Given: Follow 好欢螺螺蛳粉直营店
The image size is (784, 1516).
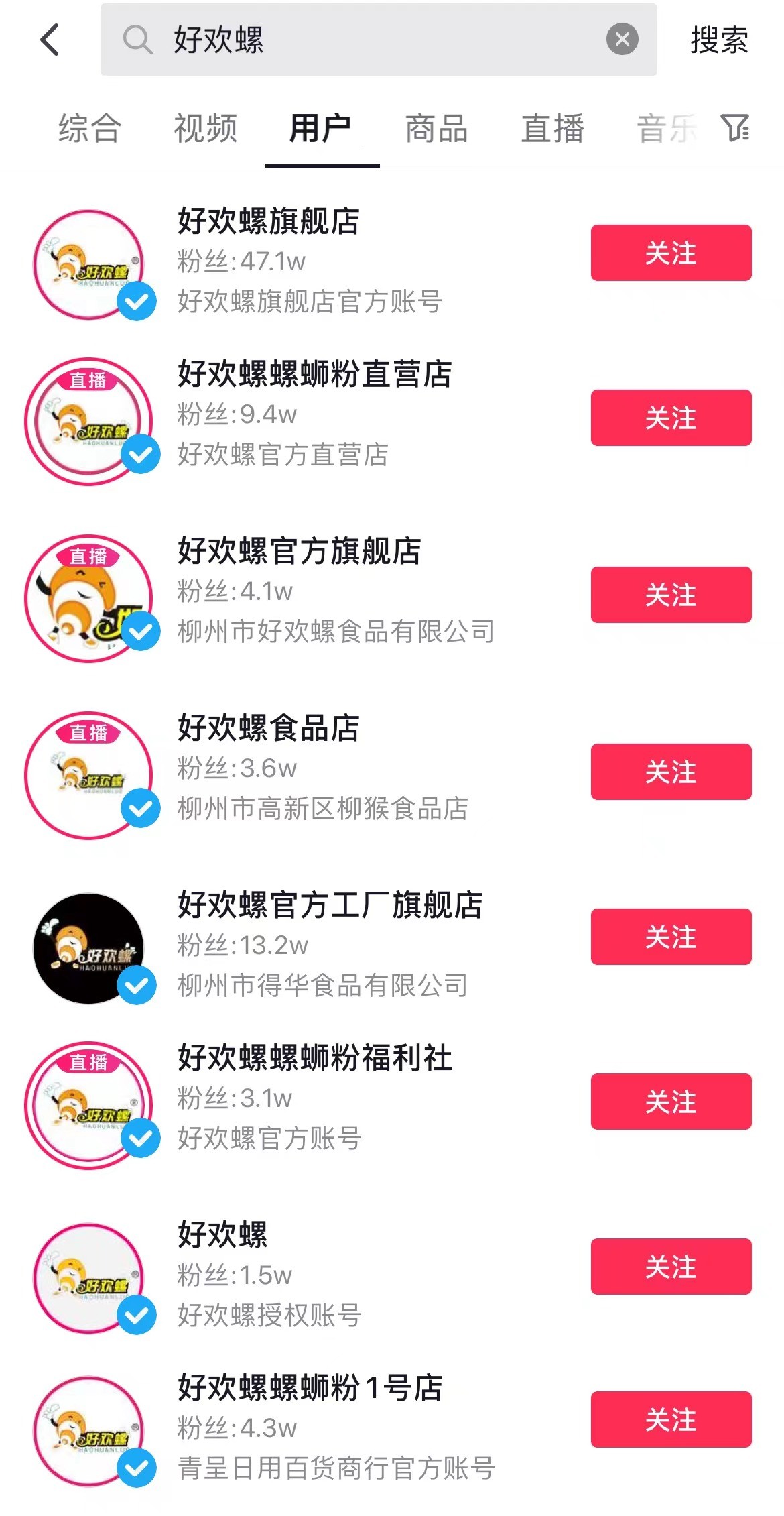Looking at the screenshot, I should [671, 418].
